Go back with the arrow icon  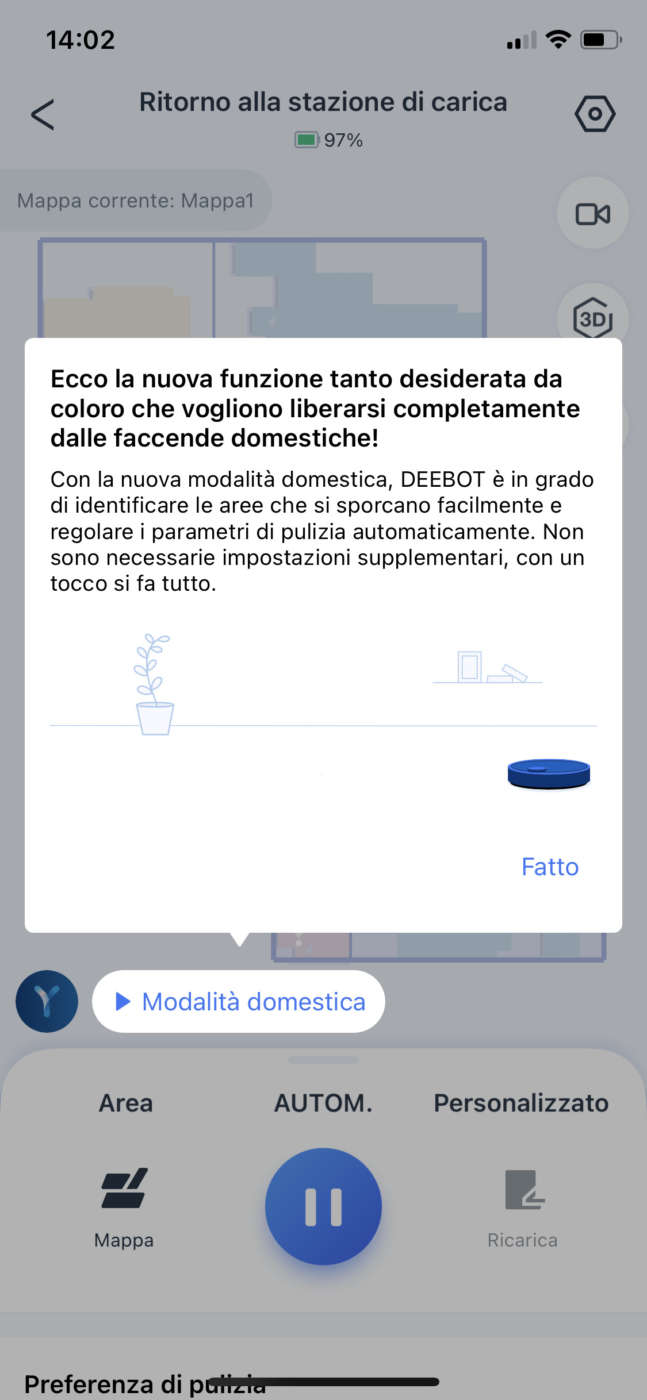point(42,114)
